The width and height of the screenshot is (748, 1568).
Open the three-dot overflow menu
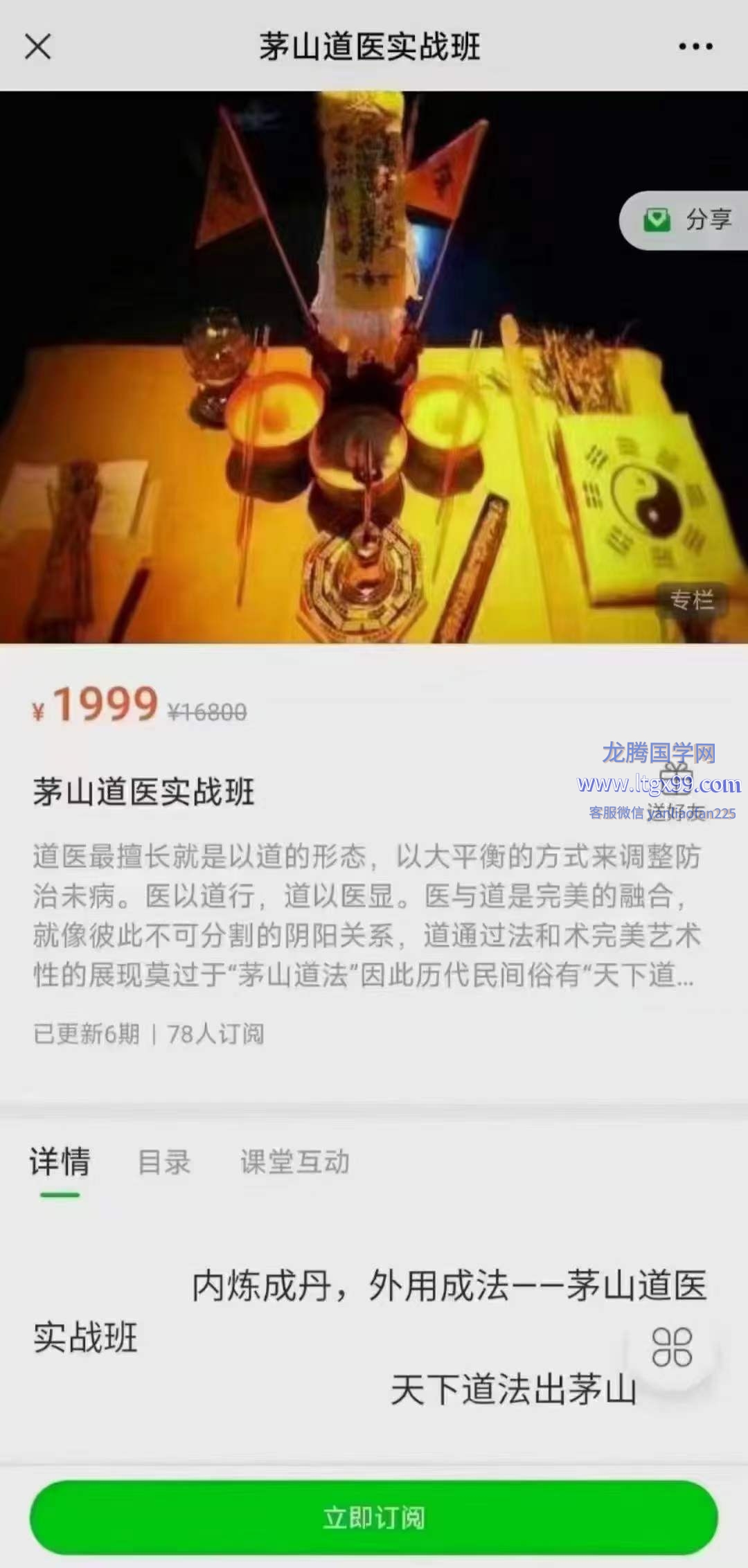pyautogui.click(x=695, y=46)
